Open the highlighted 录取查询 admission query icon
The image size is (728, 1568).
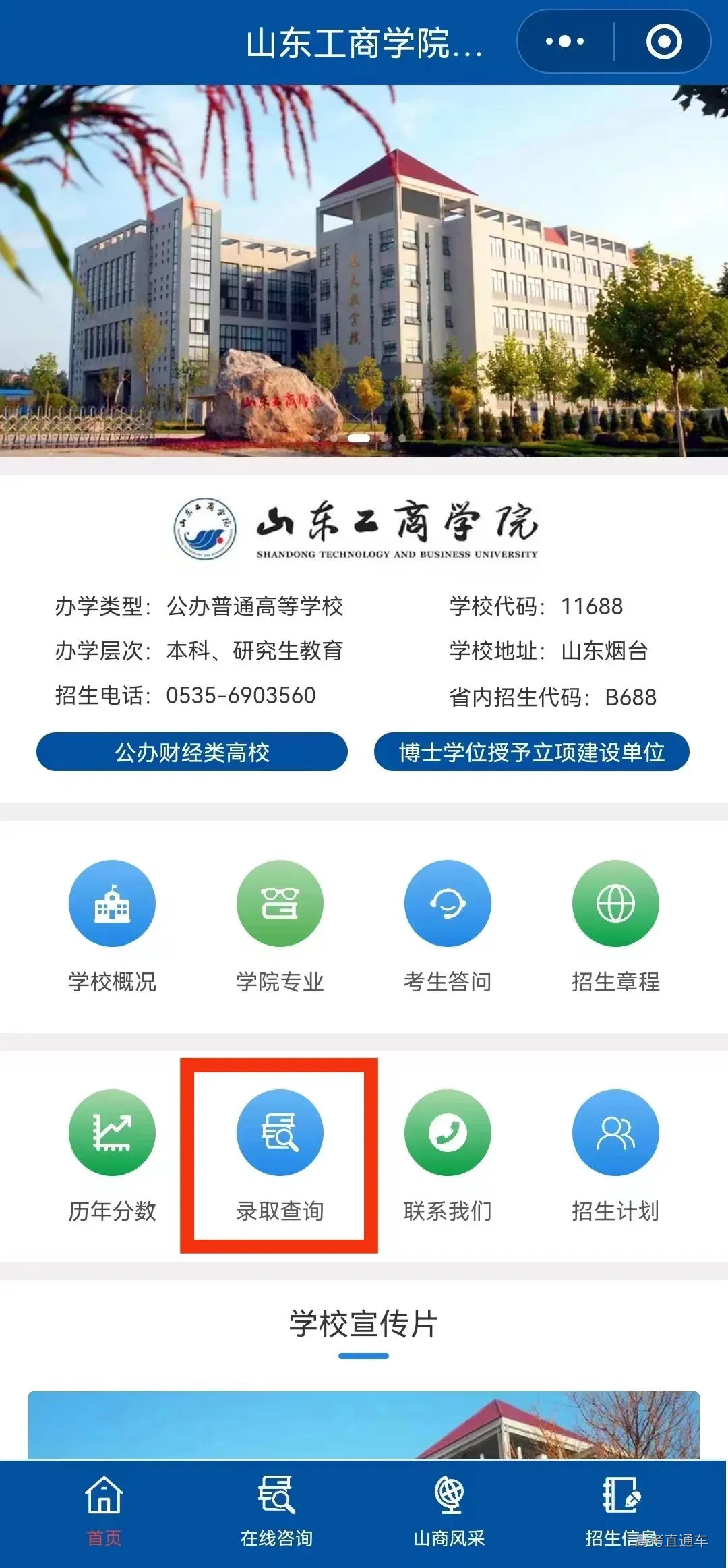(280, 1133)
